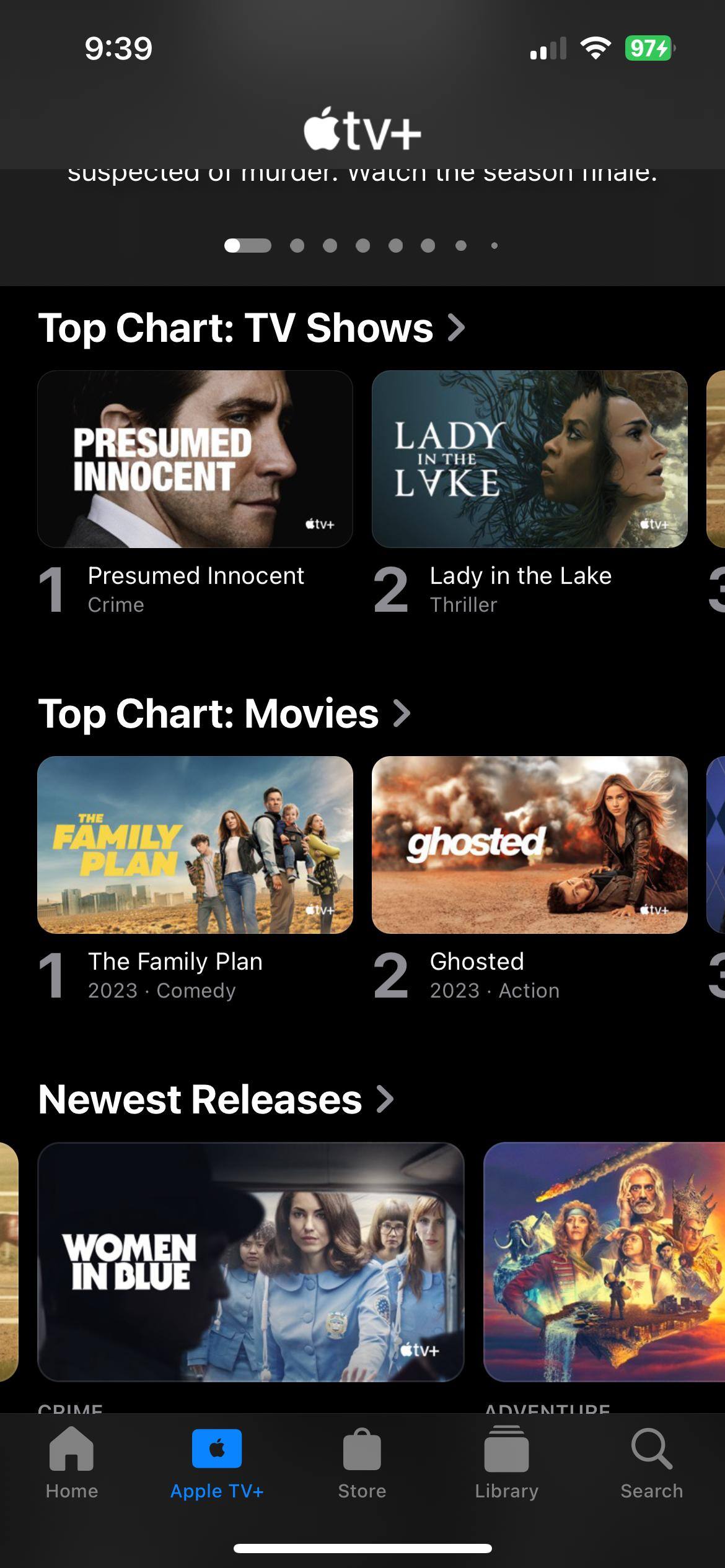
Task: Open Women in Blue from Newest Releases
Action: [x=251, y=1261]
